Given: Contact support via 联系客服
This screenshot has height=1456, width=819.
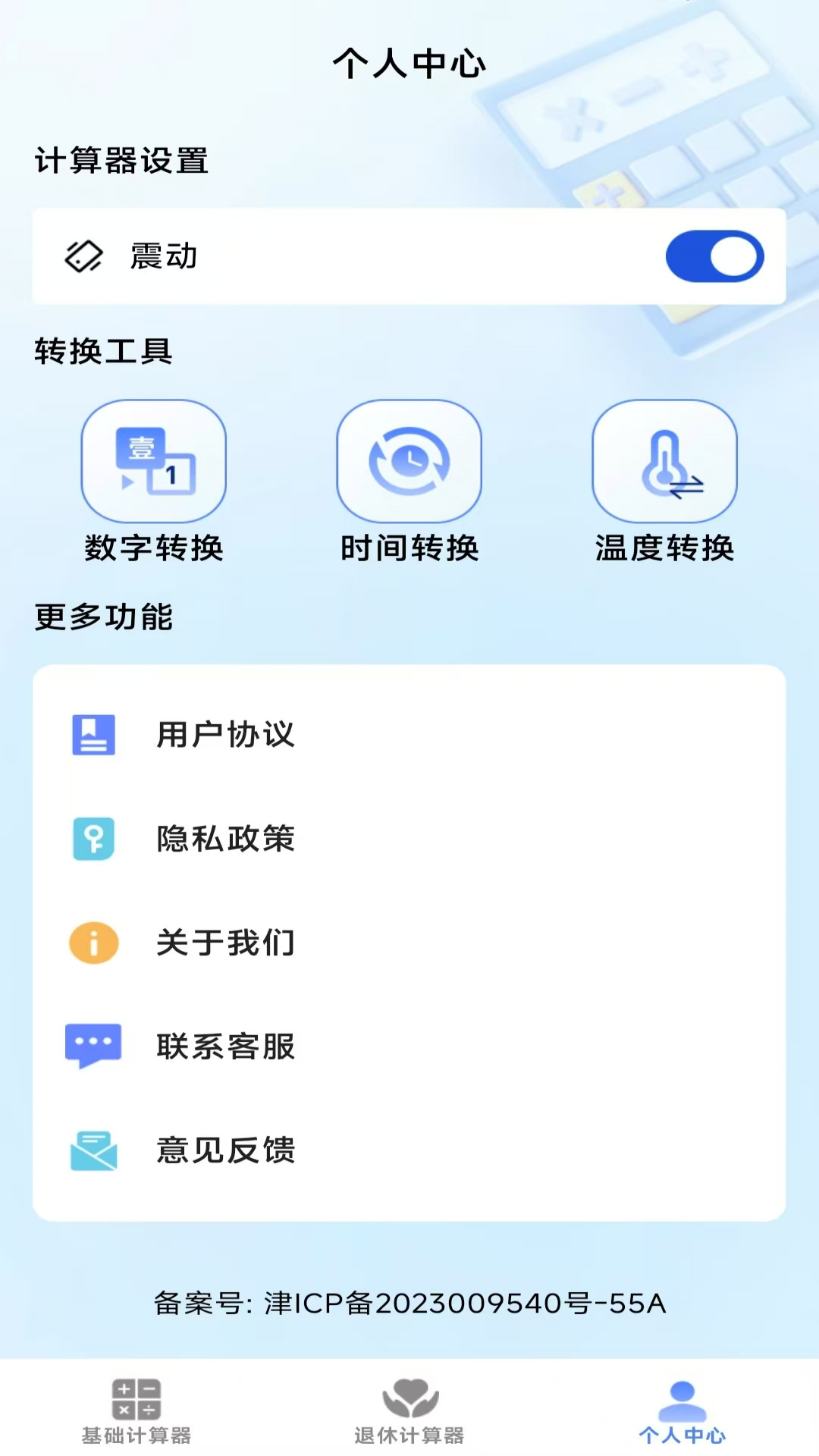Looking at the screenshot, I should click(x=226, y=1046).
